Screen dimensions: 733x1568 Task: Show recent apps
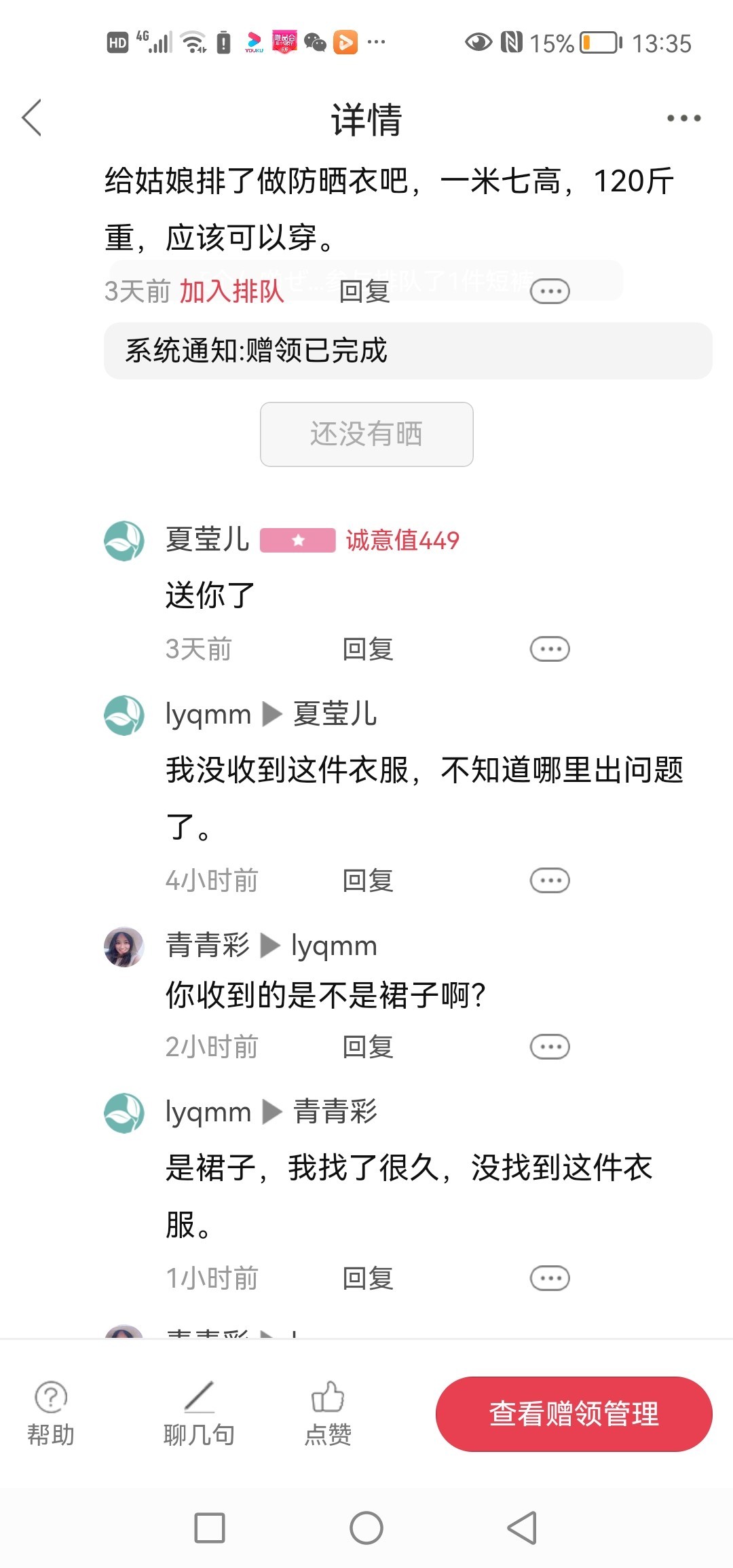click(x=210, y=1528)
